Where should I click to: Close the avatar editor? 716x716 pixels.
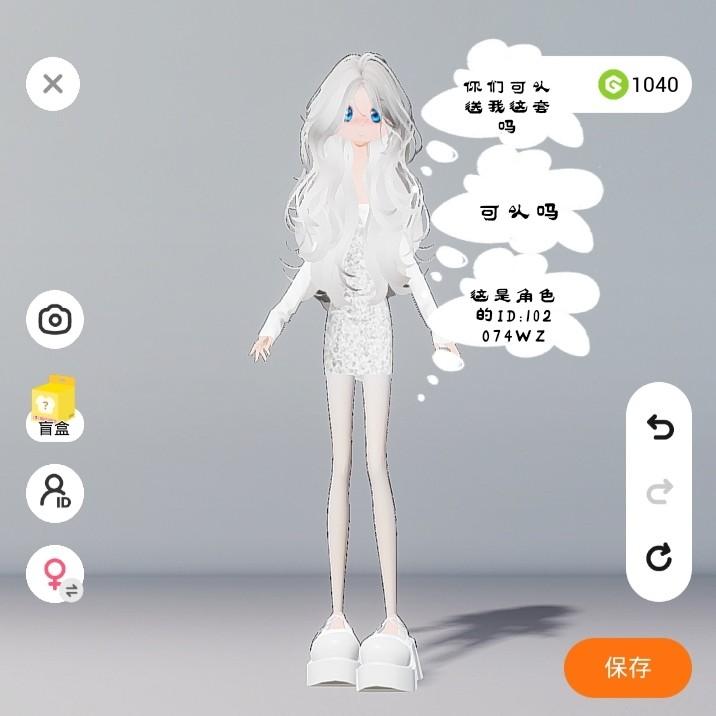click(54, 84)
